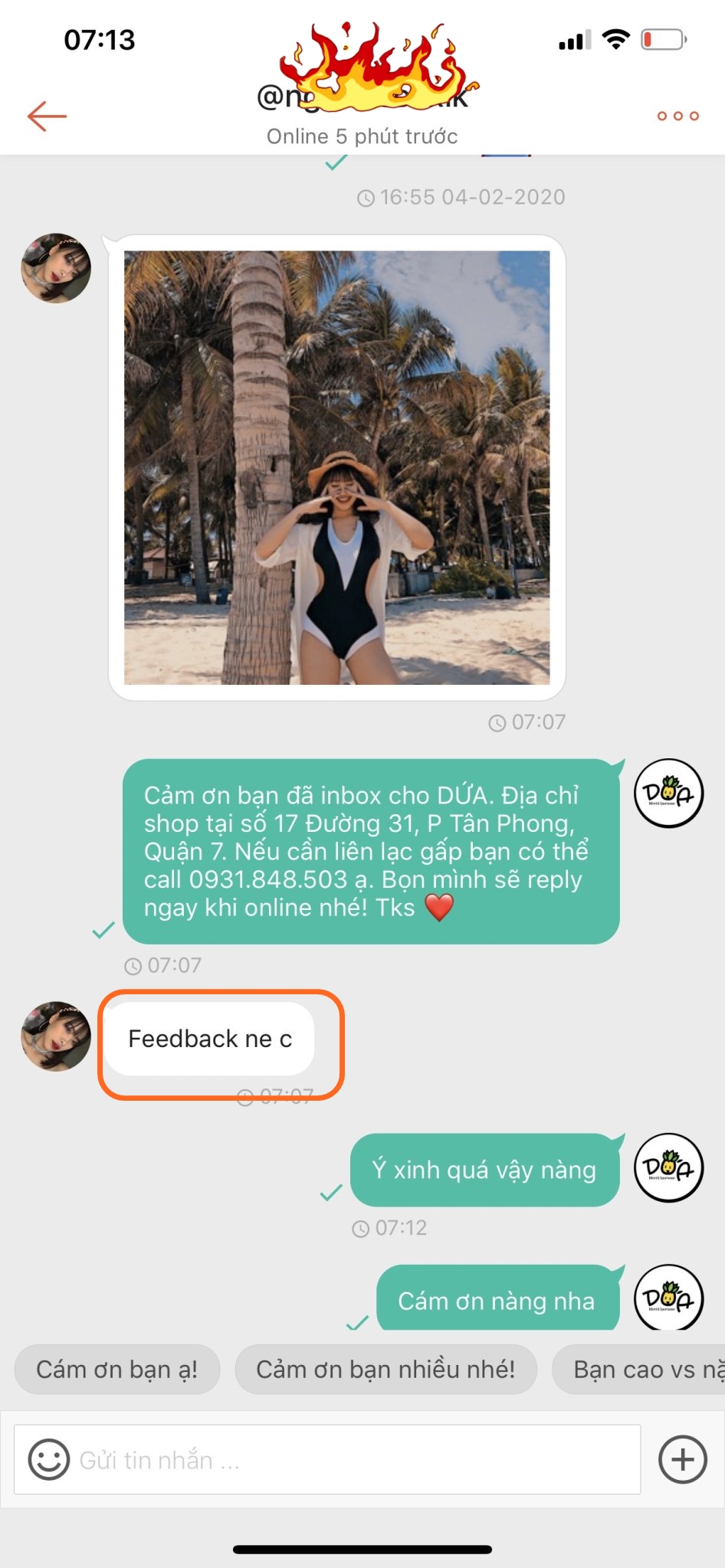Open the plus attachment menu
Screen dimensions: 725x1568
(682, 1459)
